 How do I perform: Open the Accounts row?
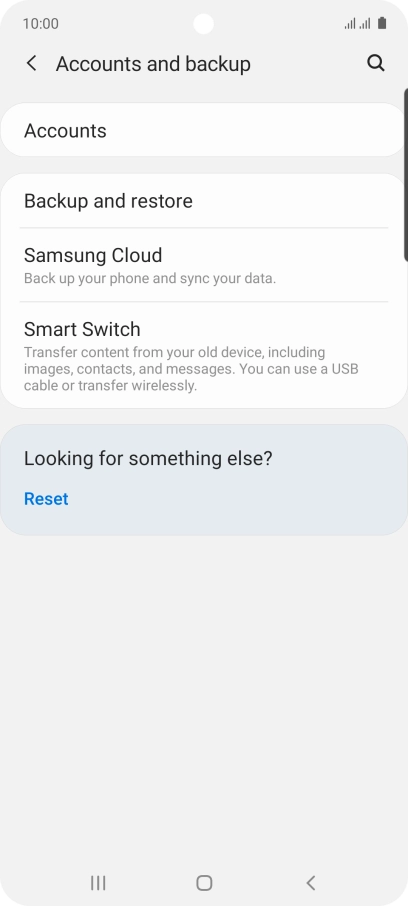[x=204, y=131]
